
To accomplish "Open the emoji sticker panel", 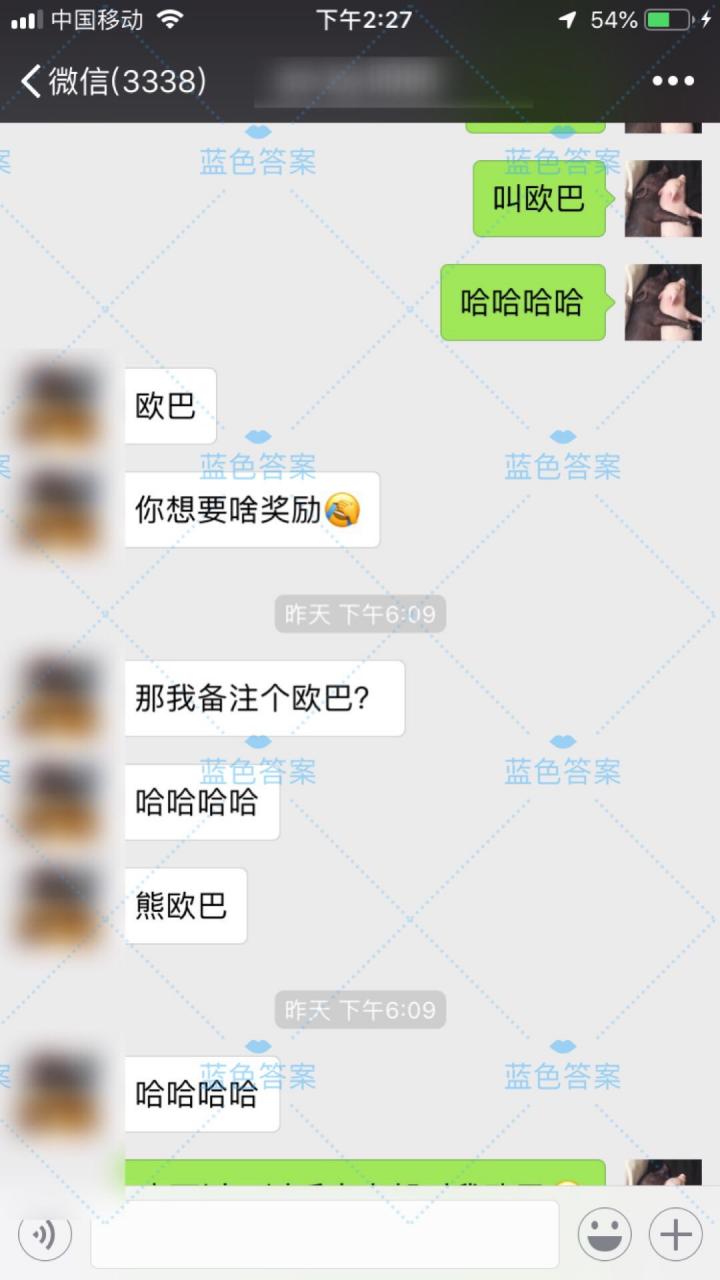I will pos(605,1235).
